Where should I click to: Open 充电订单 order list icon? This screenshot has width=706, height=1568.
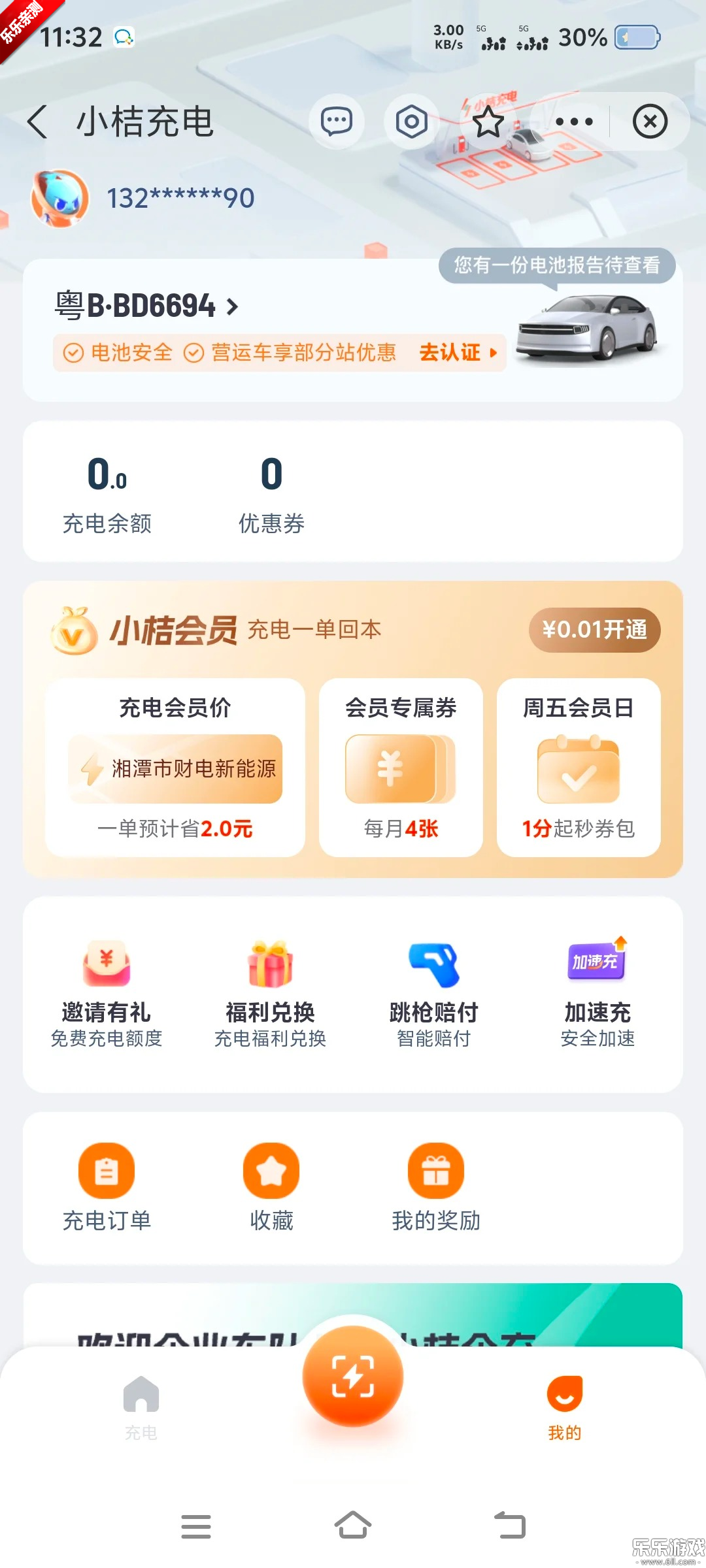click(107, 1170)
